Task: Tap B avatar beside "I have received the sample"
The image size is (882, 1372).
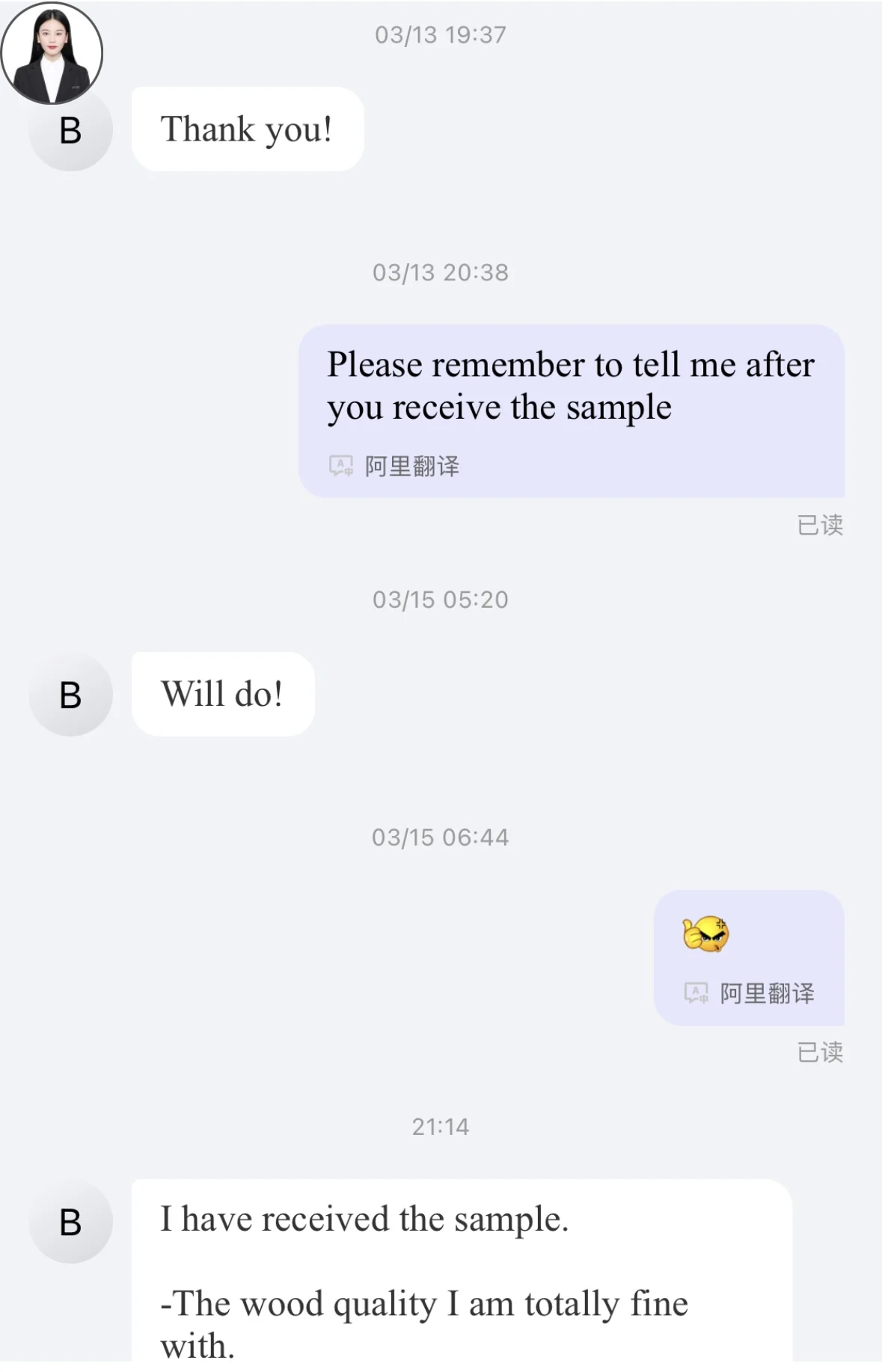Action: [x=70, y=1222]
